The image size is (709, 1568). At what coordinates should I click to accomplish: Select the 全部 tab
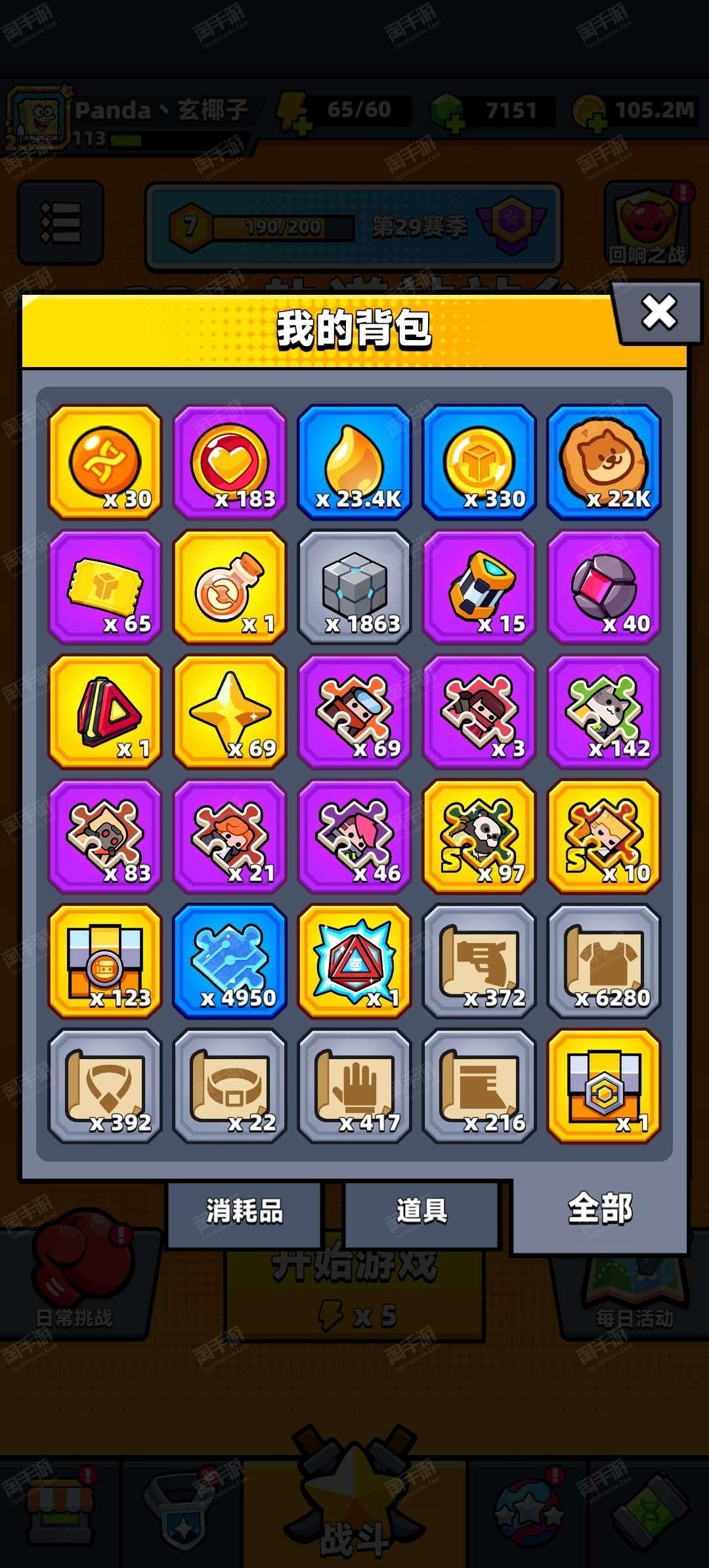click(599, 1209)
